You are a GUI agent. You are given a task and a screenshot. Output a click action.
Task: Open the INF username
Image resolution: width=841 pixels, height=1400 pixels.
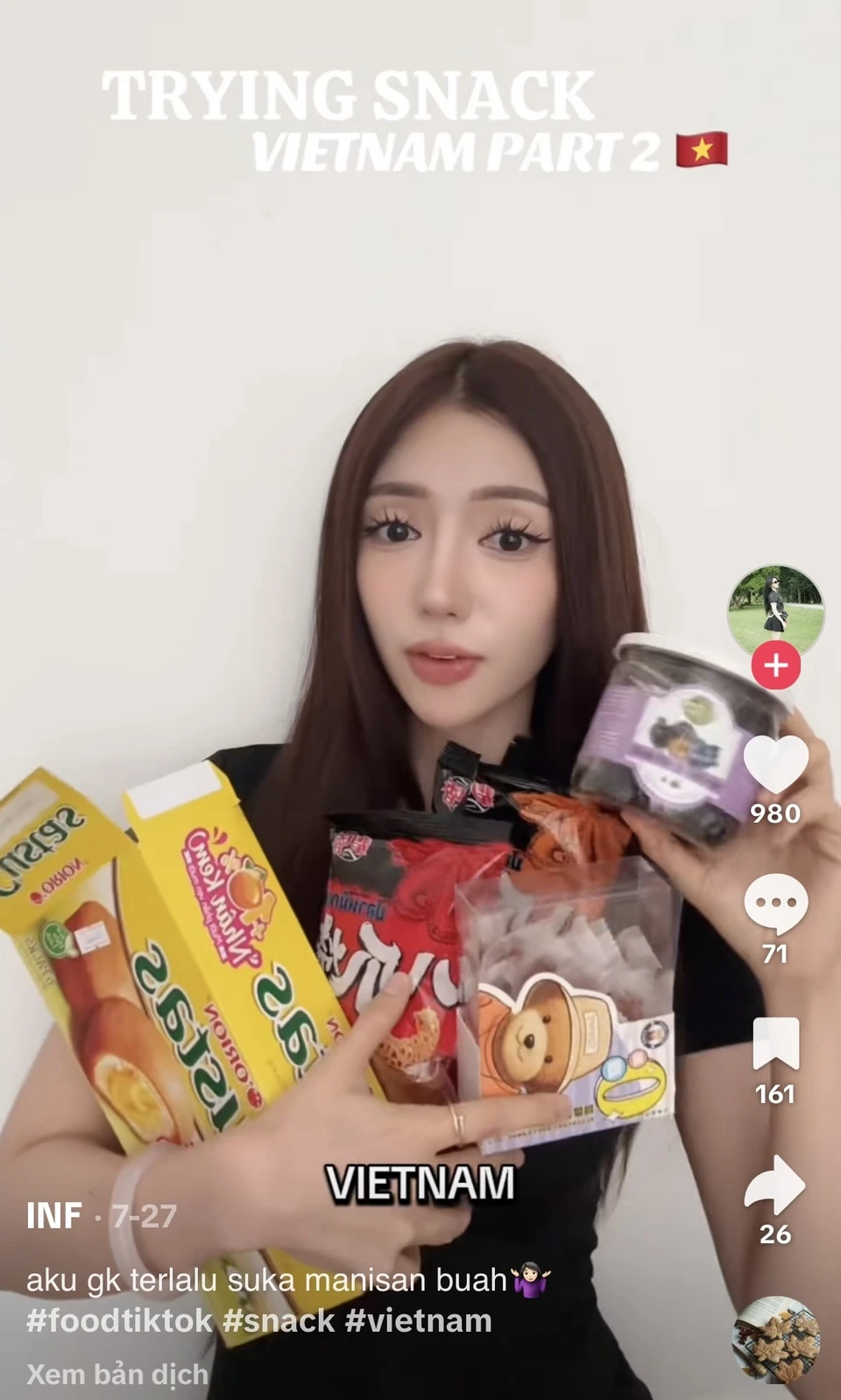click(54, 1215)
